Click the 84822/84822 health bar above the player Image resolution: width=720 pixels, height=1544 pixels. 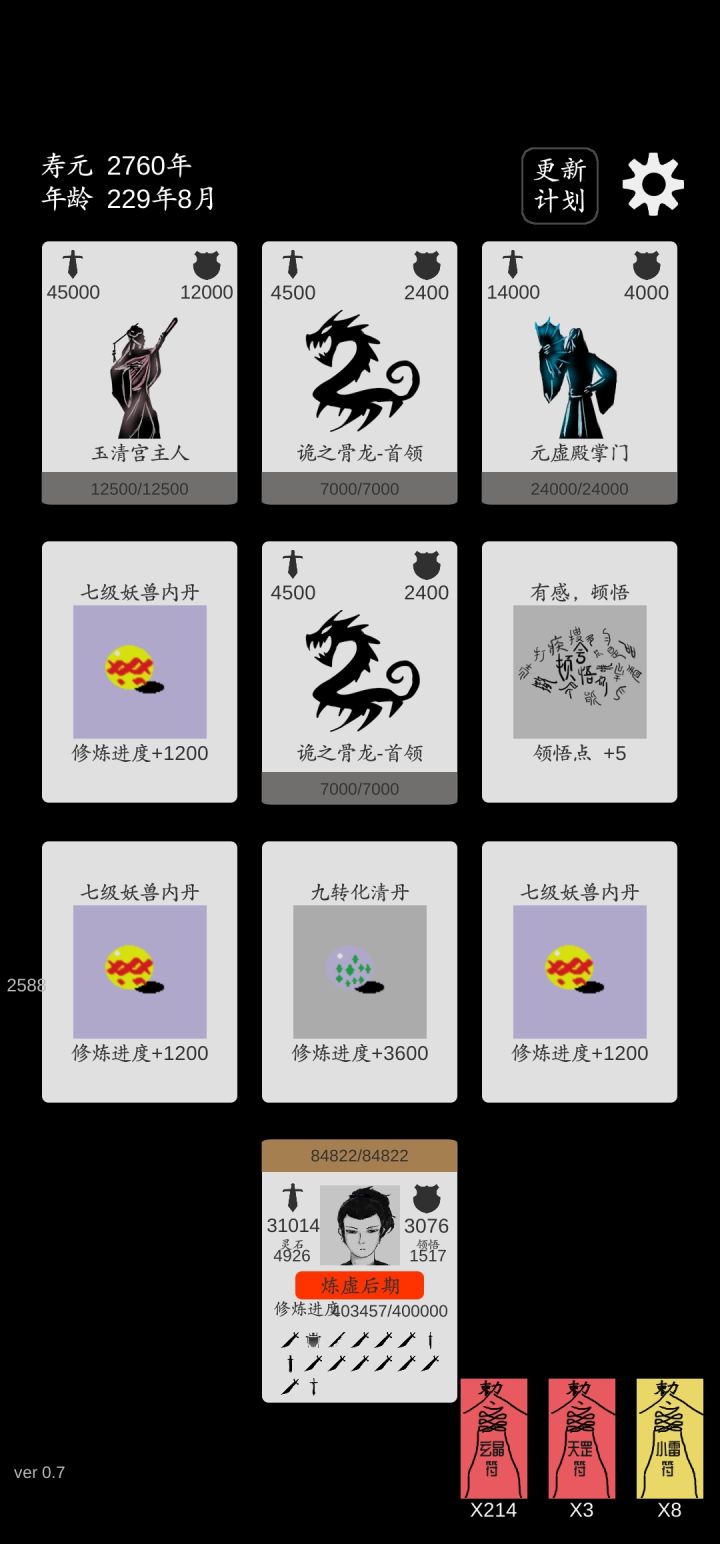360,1154
